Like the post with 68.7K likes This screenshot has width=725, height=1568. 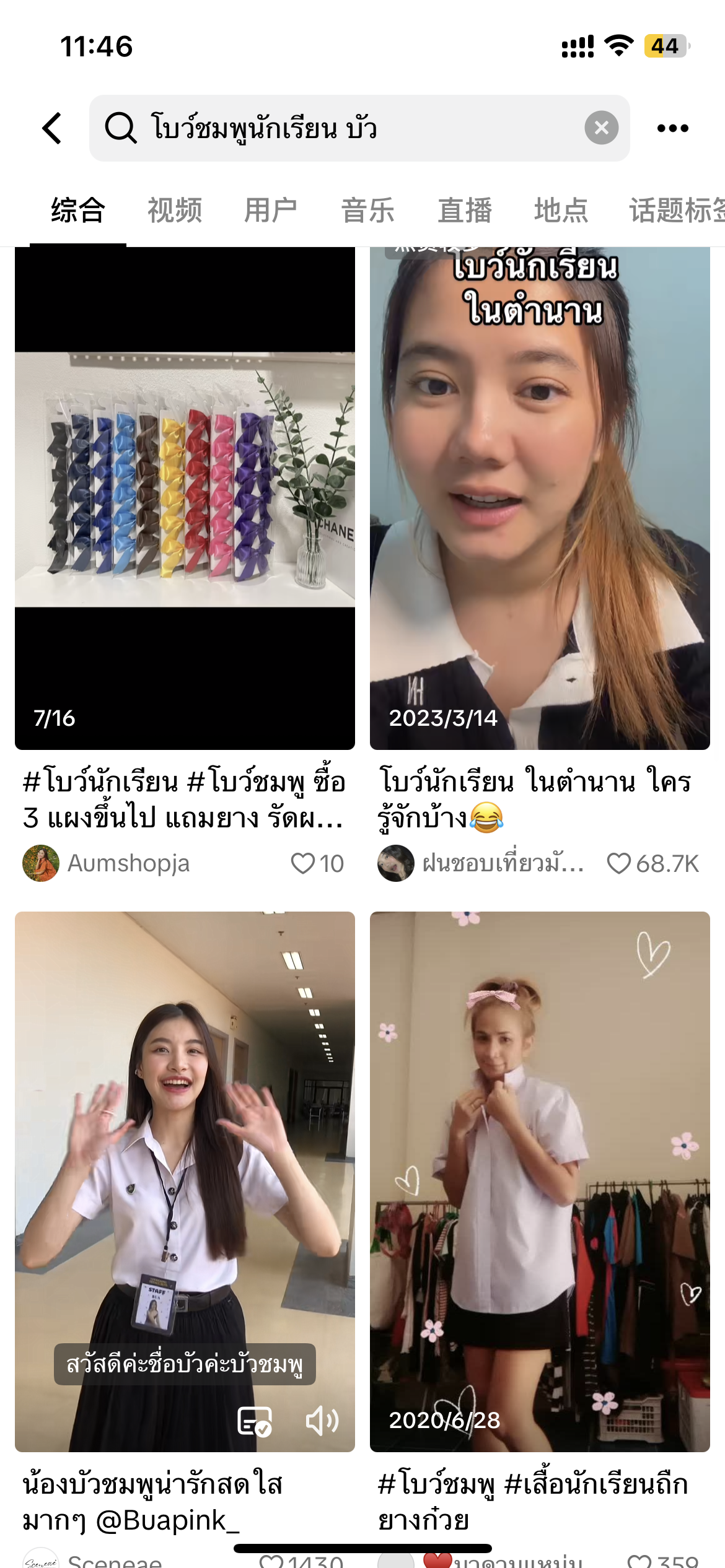618,863
